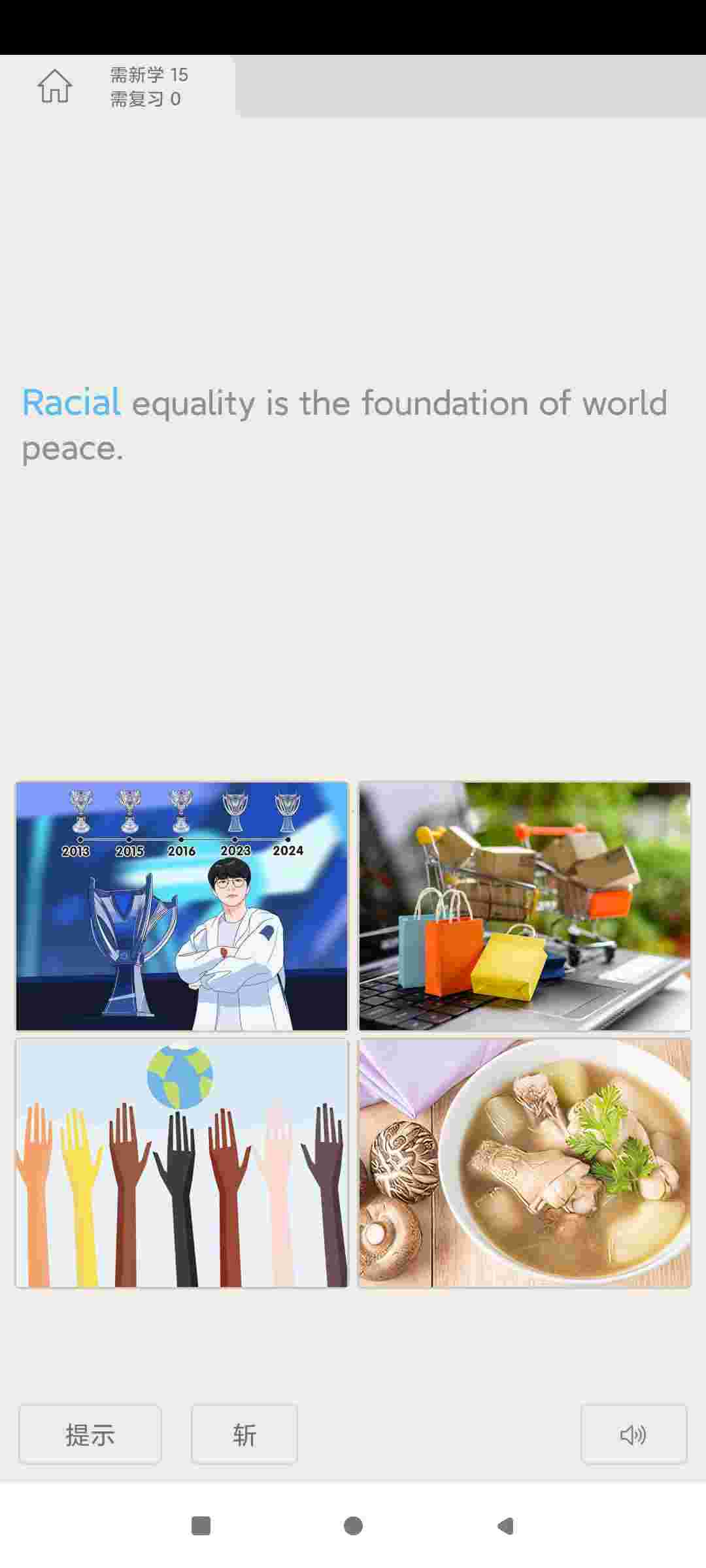The height and width of the screenshot is (1568, 706).
Task: Select the chicken soup bowl picture
Action: click(524, 1163)
